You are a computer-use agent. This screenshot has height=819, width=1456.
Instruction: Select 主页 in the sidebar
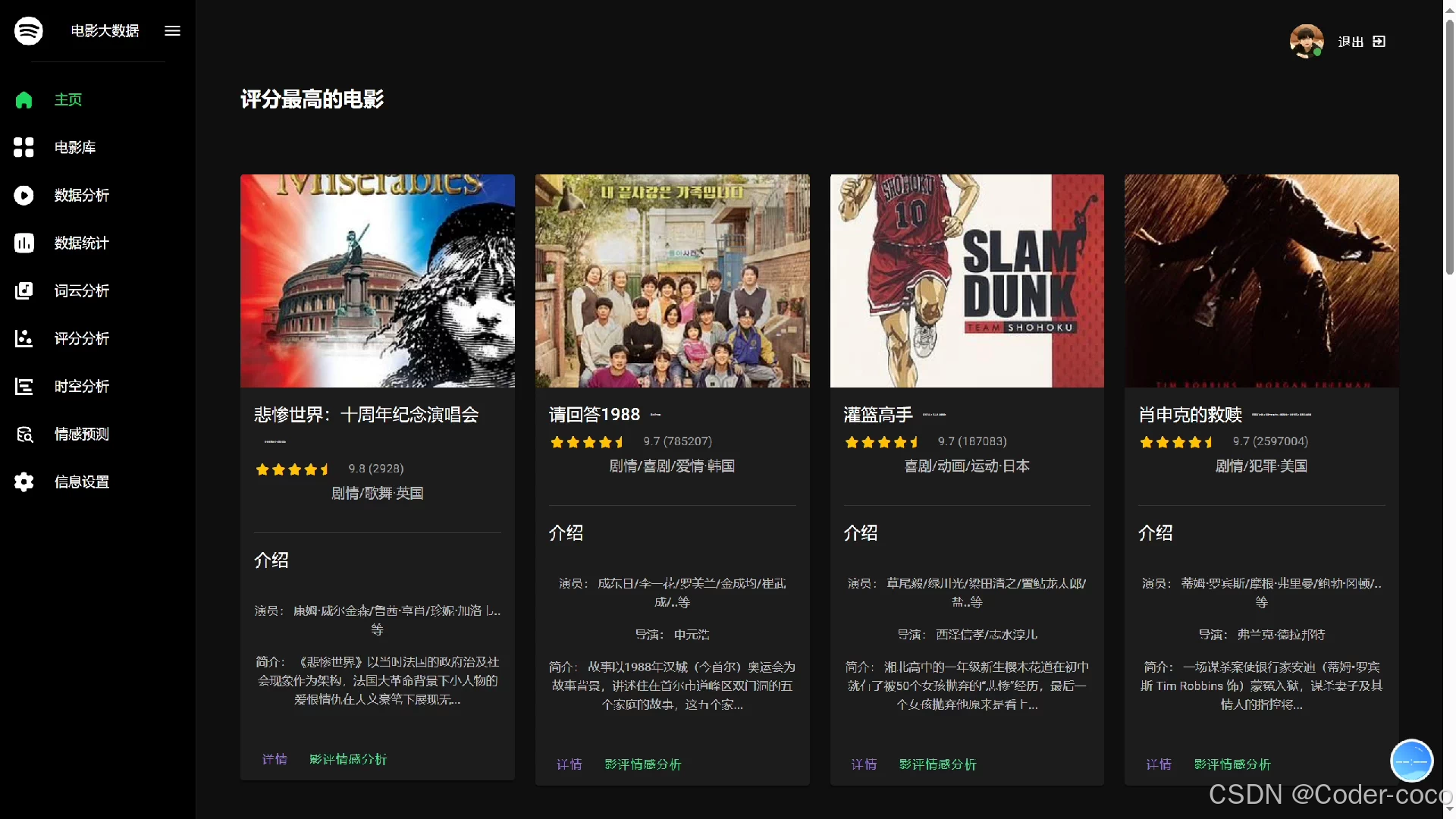[x=67, y=99]
